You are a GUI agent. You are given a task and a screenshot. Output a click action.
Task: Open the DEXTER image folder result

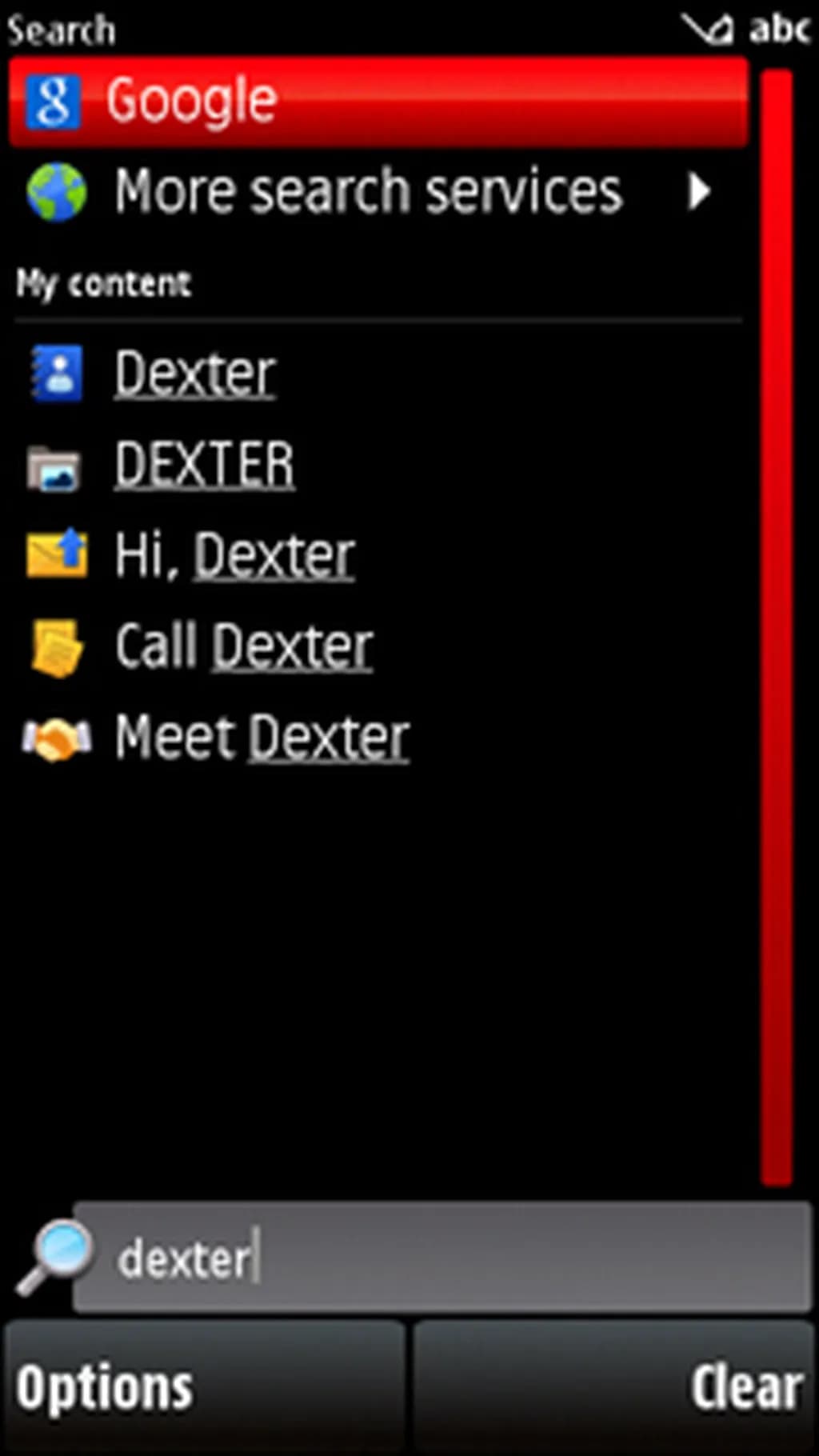204,465
